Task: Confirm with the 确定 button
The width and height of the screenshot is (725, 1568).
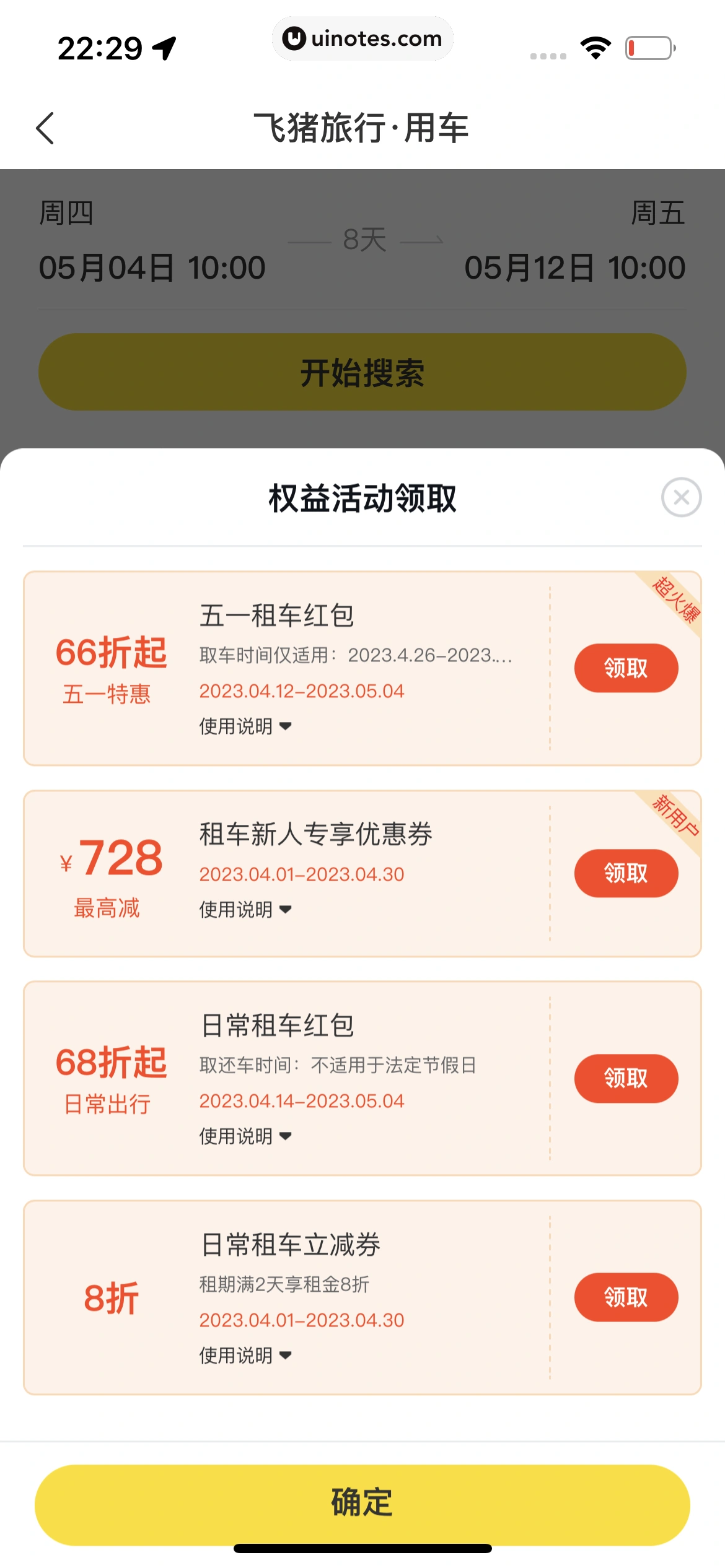Action: click(x=362, y=1504)
